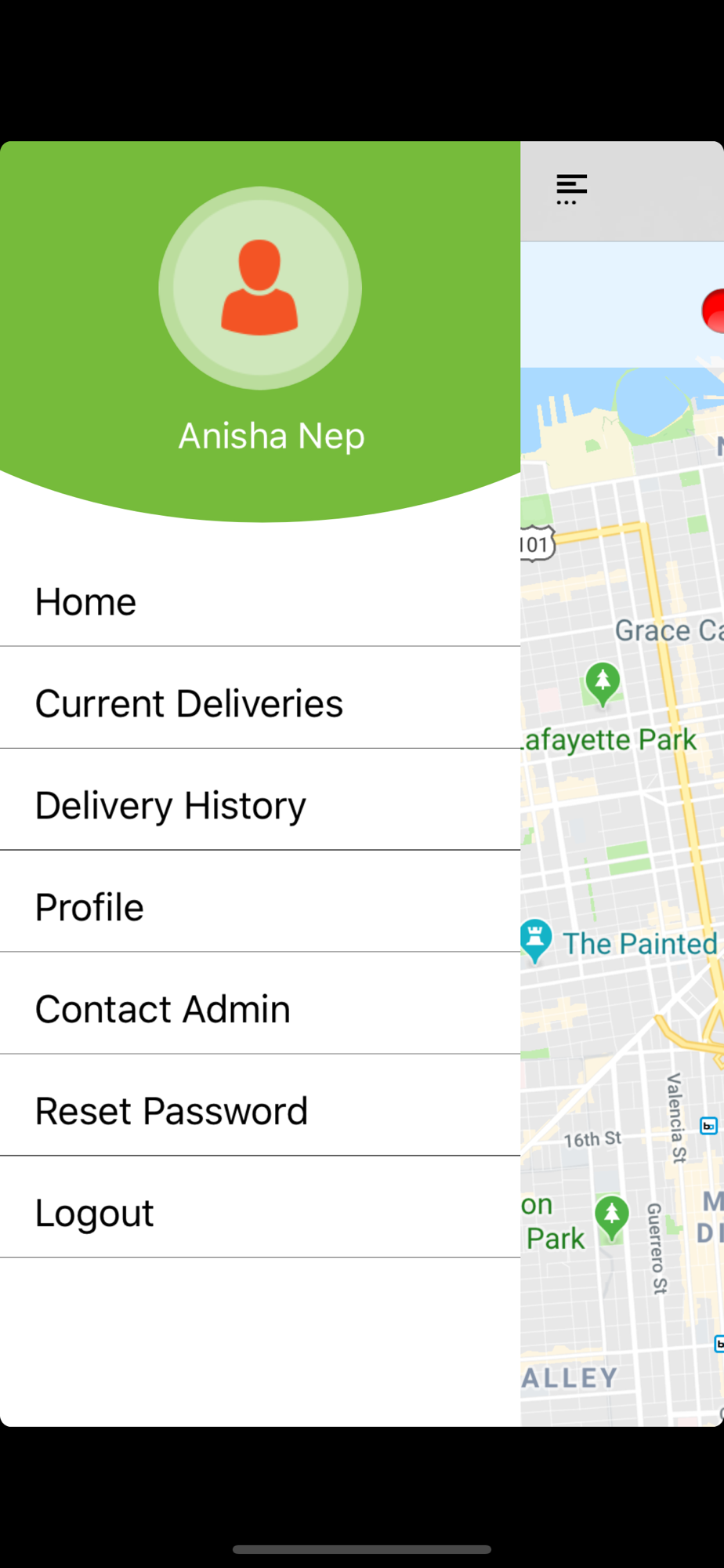View Delivery History
The width and height of the screenshot is (724, 1568).
tap(260, 805)
